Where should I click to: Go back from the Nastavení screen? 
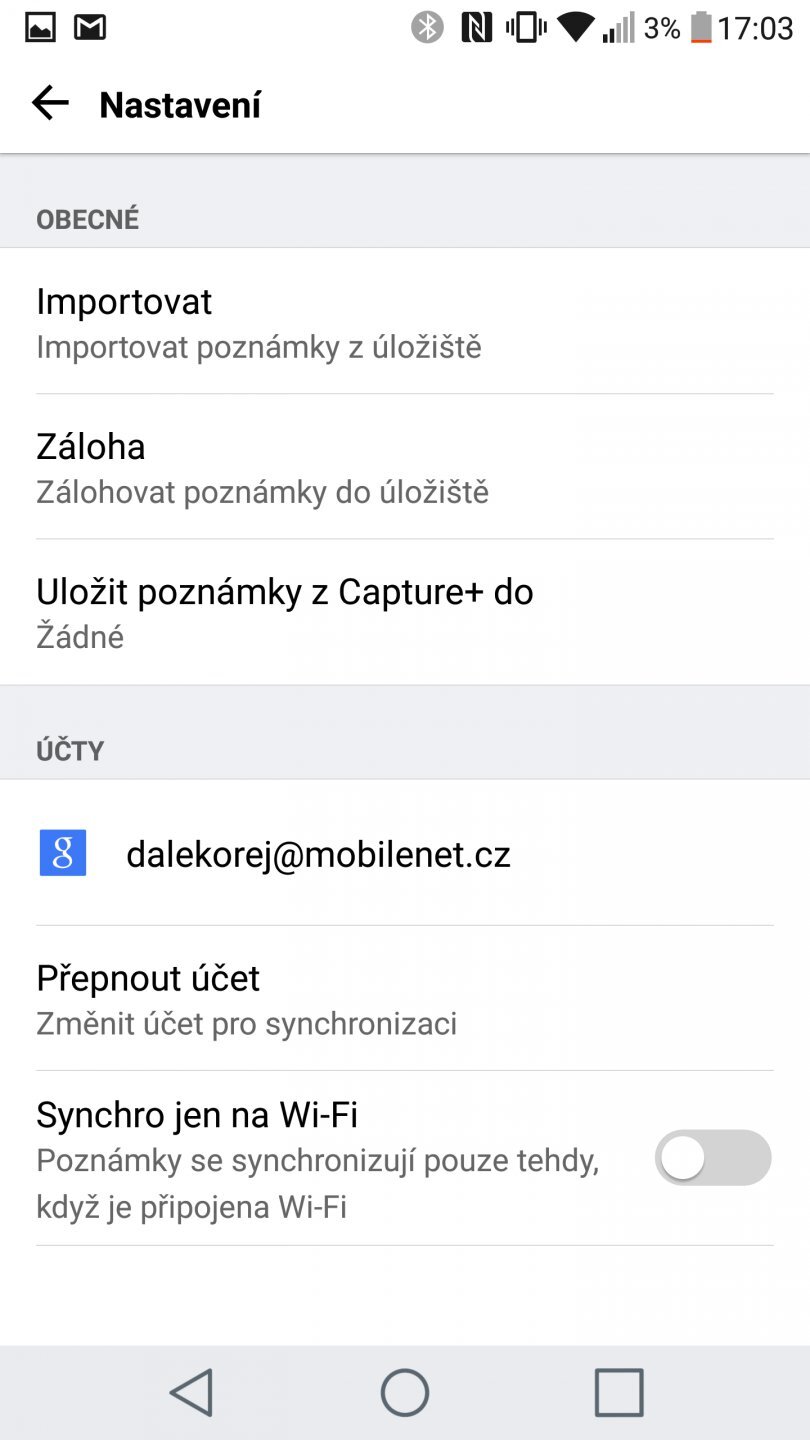(x=50, y=103)
